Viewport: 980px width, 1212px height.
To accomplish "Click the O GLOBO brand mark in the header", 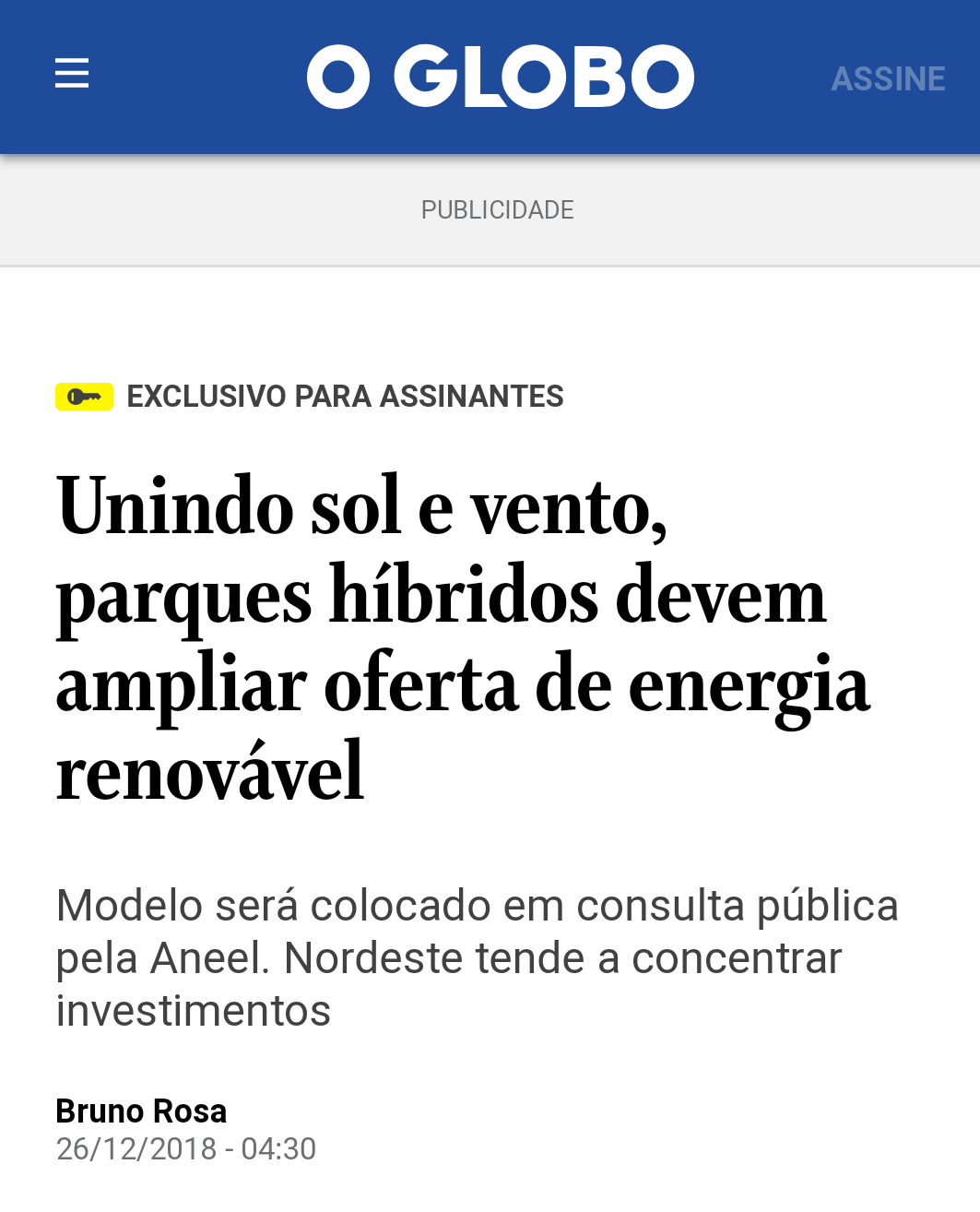I will click(x=499, y=77).
